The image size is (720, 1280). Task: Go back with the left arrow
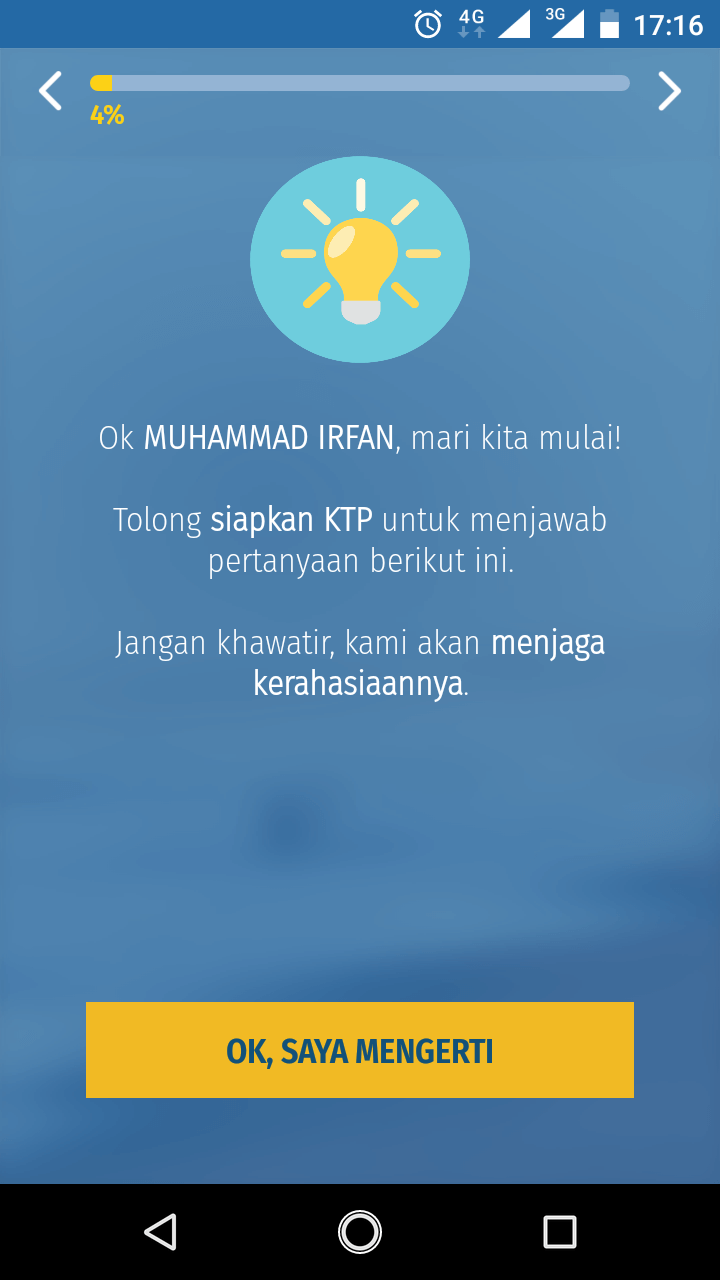click(x=50, y=90)
